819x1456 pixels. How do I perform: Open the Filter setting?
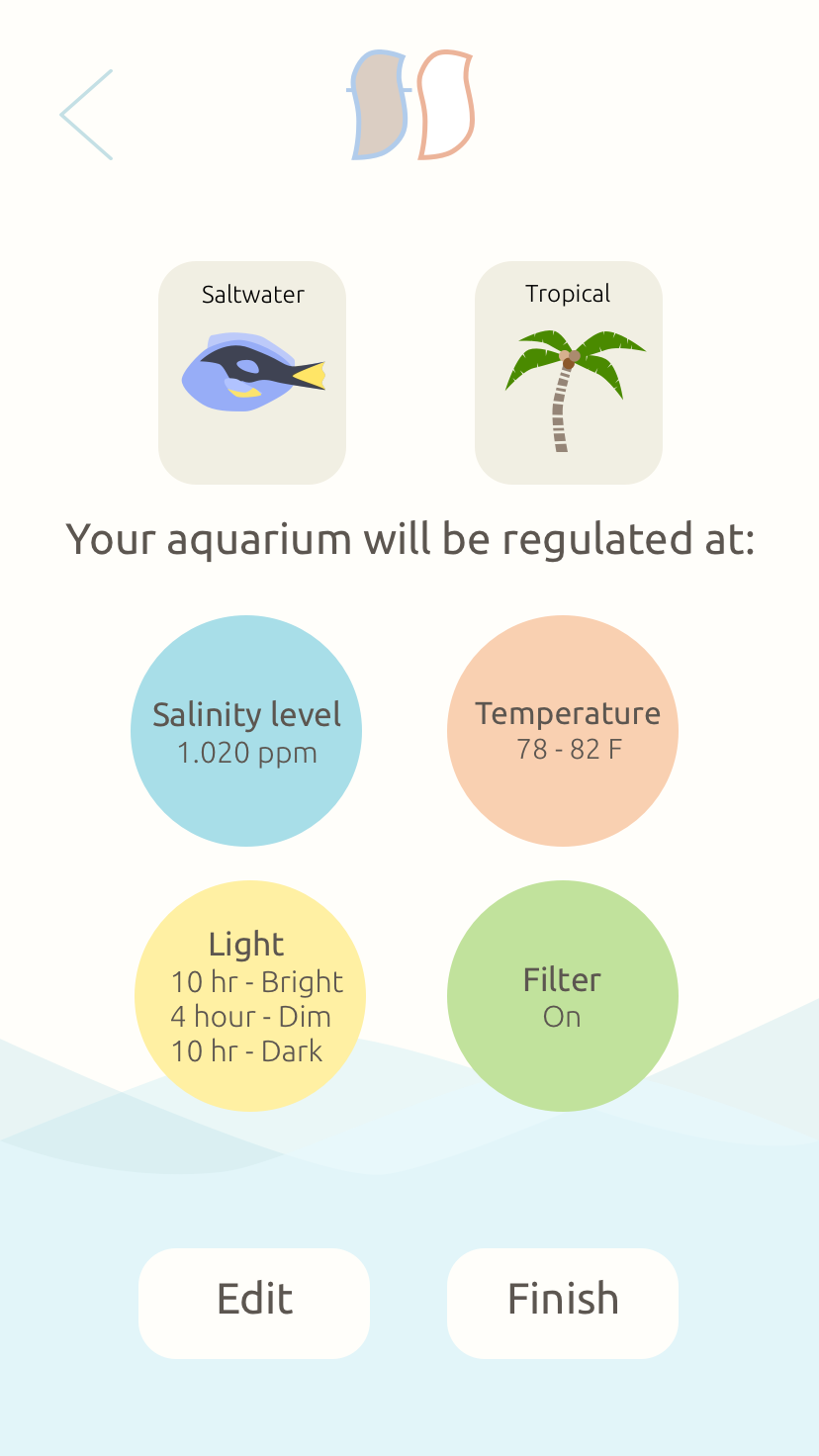562,996
